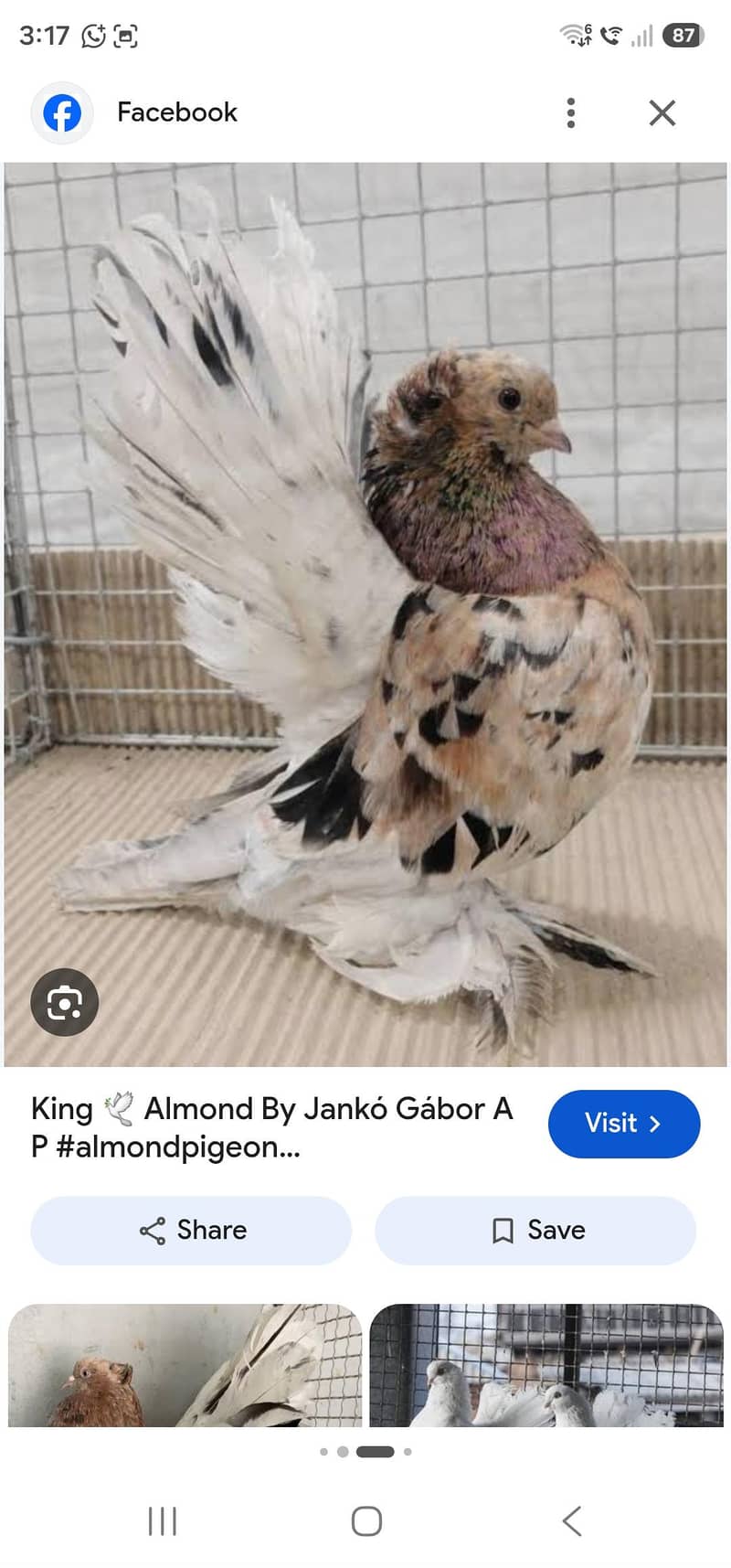
Task: Save the image to collection
Action: click(535, 1231)
